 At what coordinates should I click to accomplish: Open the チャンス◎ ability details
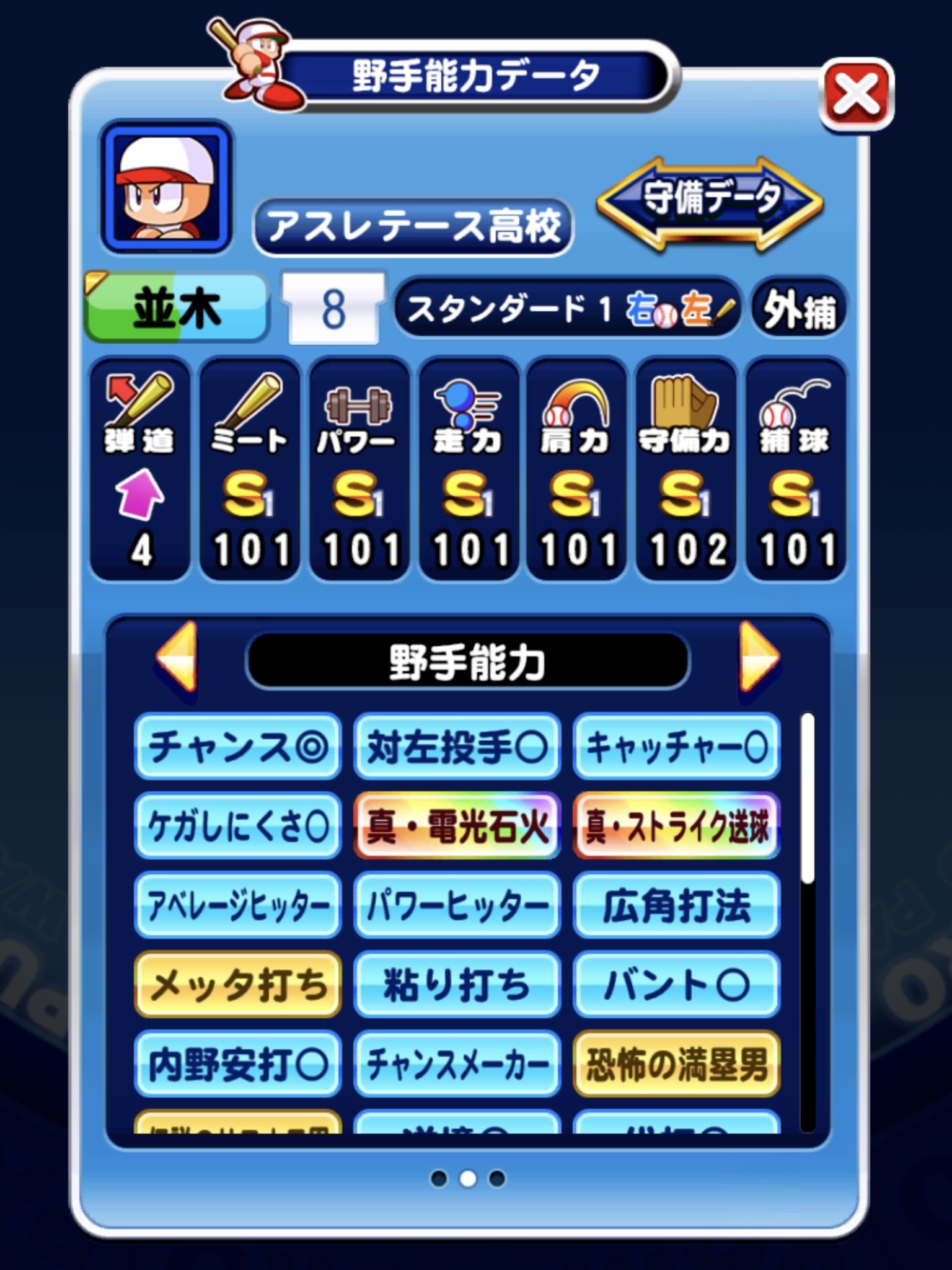tap(238, 746)
